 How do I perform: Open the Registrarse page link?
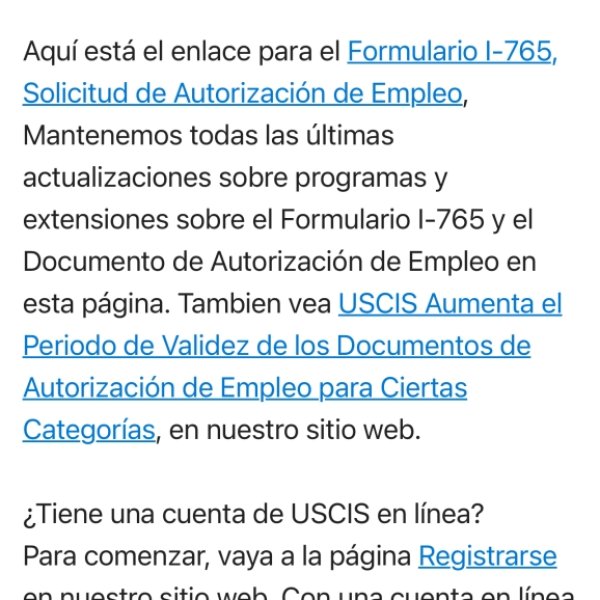click(x=487, y=556)
